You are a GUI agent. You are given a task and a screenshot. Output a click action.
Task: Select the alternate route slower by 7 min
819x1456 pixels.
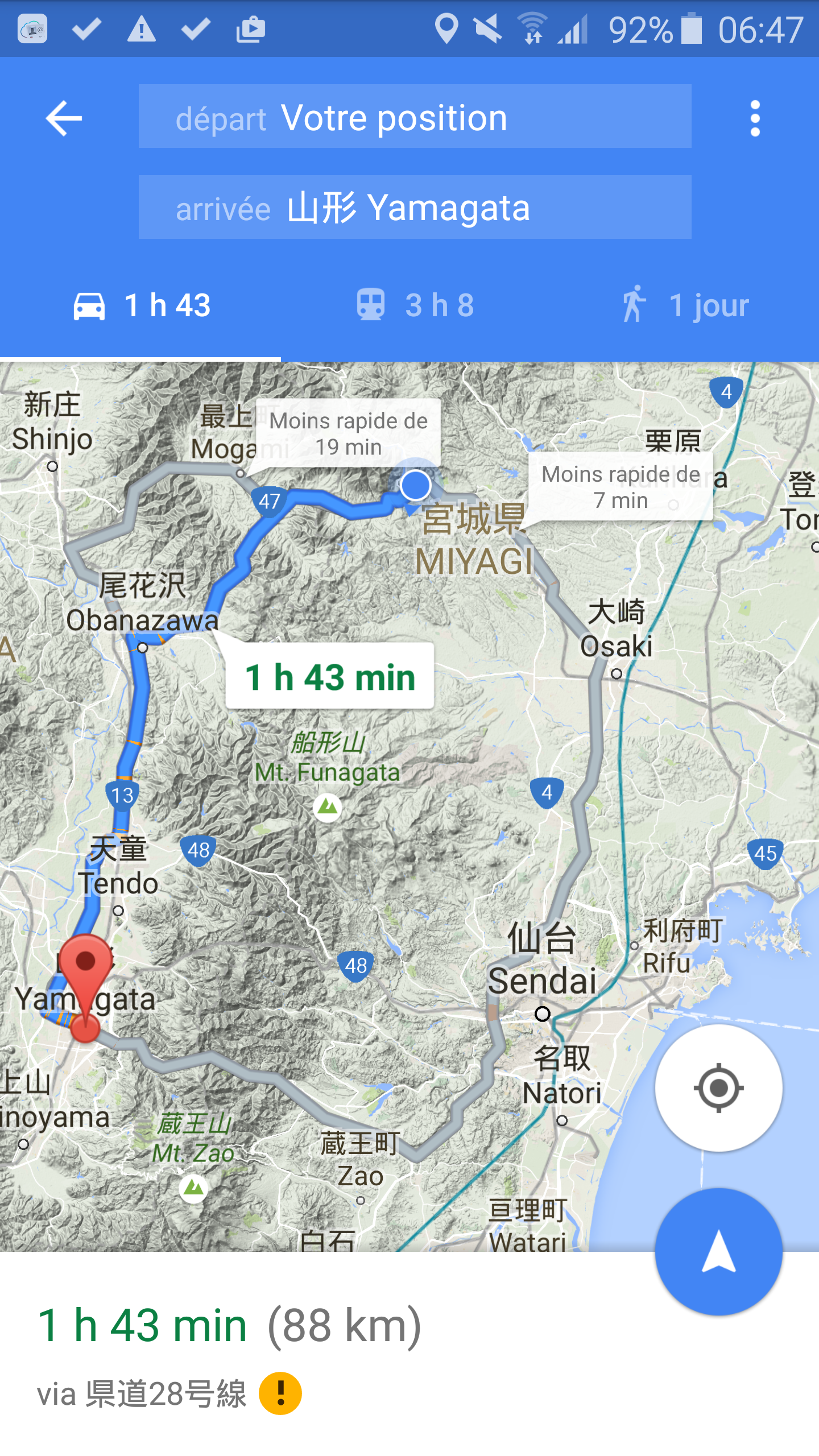point(620,486)
